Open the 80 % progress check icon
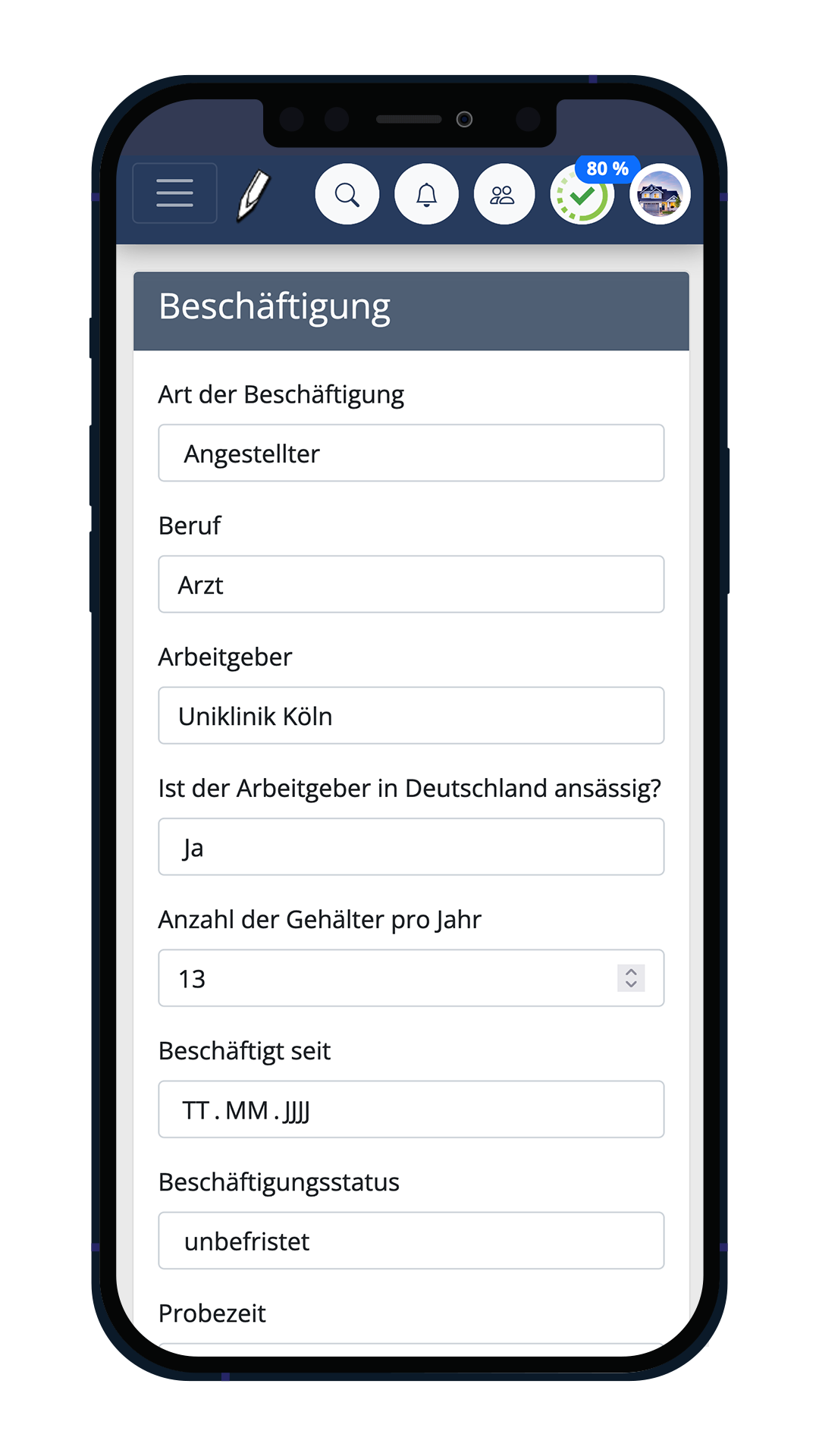819x1456 pixels. tap(582, 194)
